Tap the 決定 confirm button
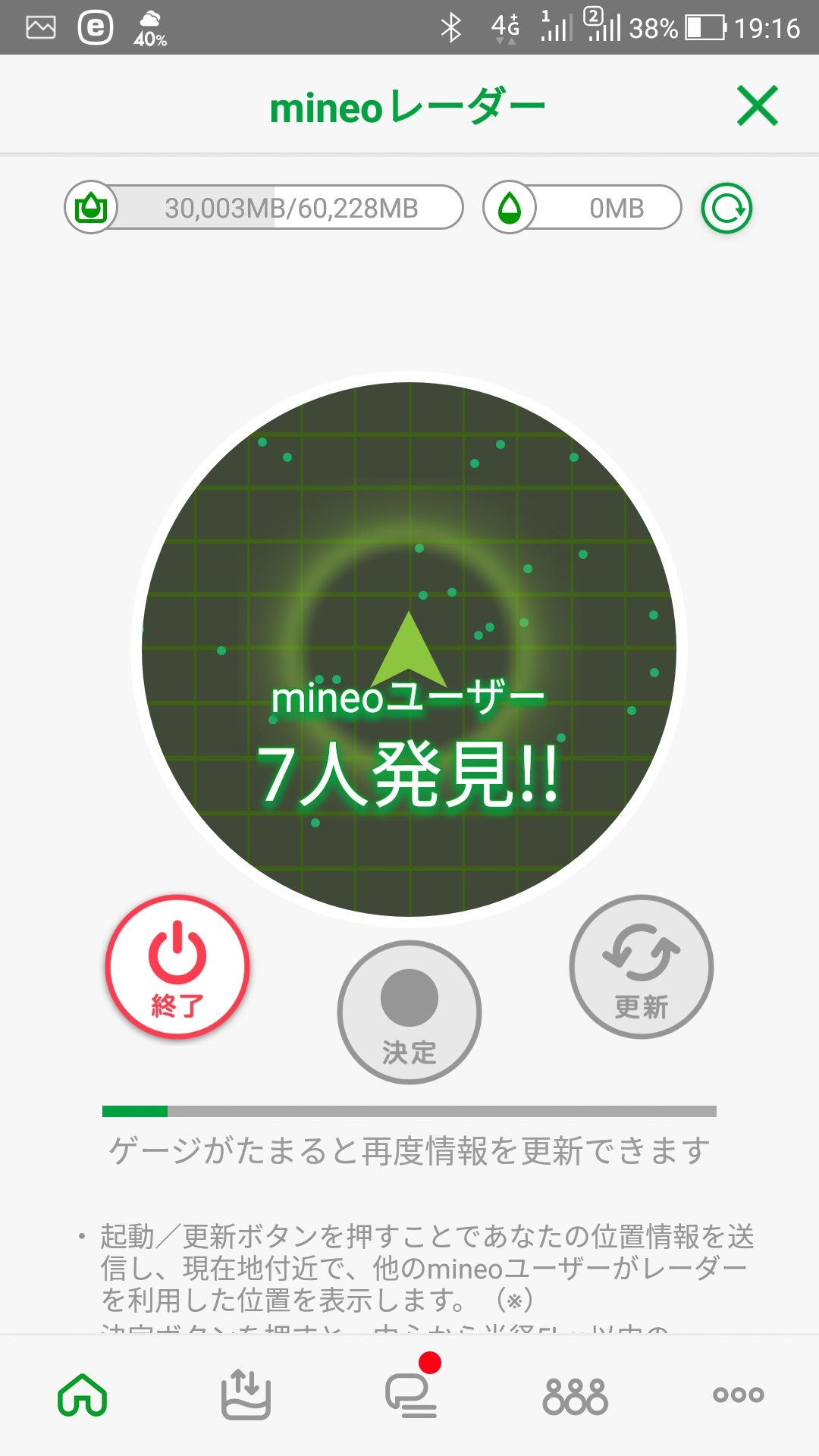Image resolution: width=819 pixels, height=1456 pixels. pyautogui.click(x=409, y=1012)
